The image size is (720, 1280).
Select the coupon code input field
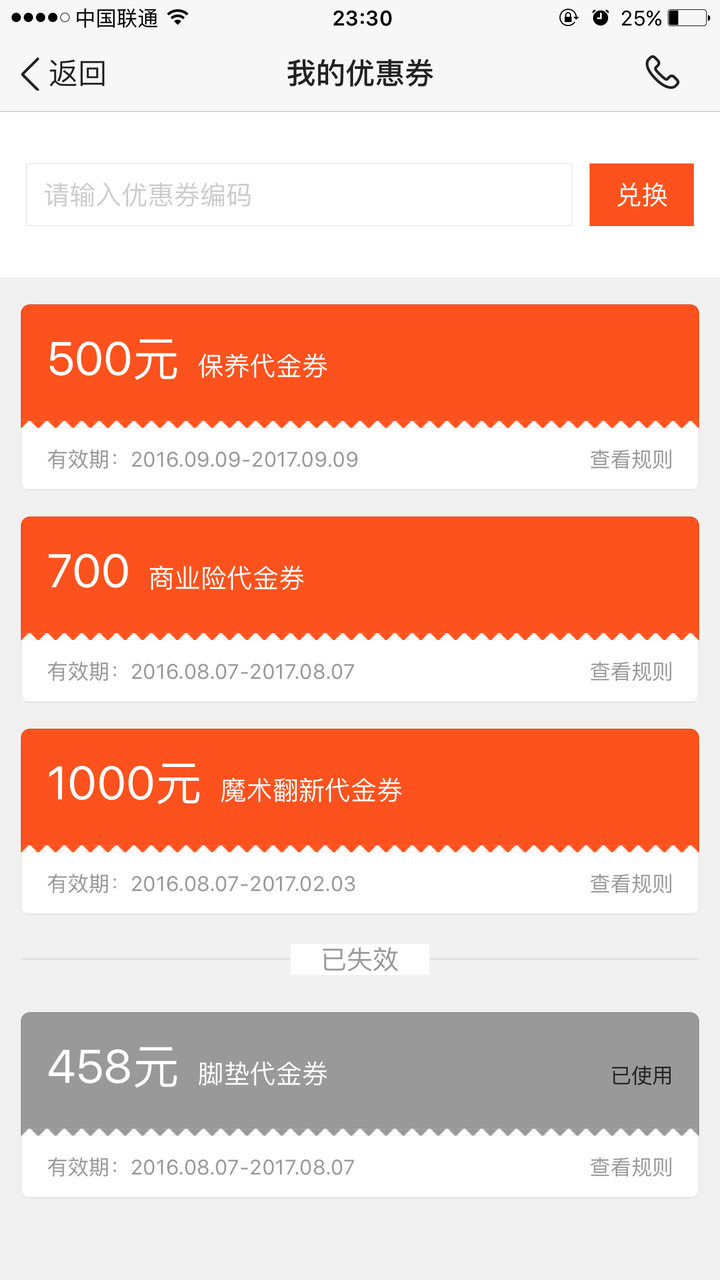(x=299, y=194)
